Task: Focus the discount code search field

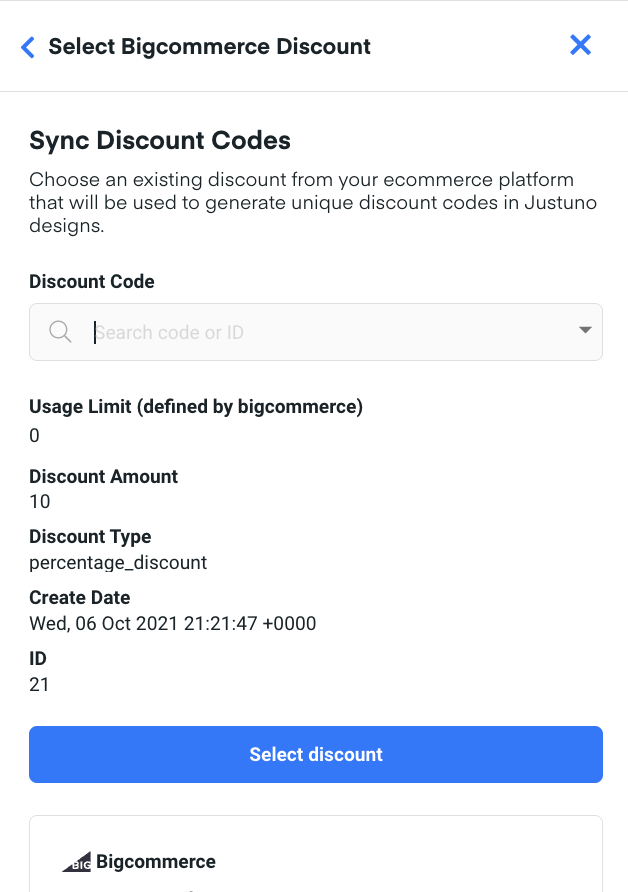Action: tap(320, 332)
